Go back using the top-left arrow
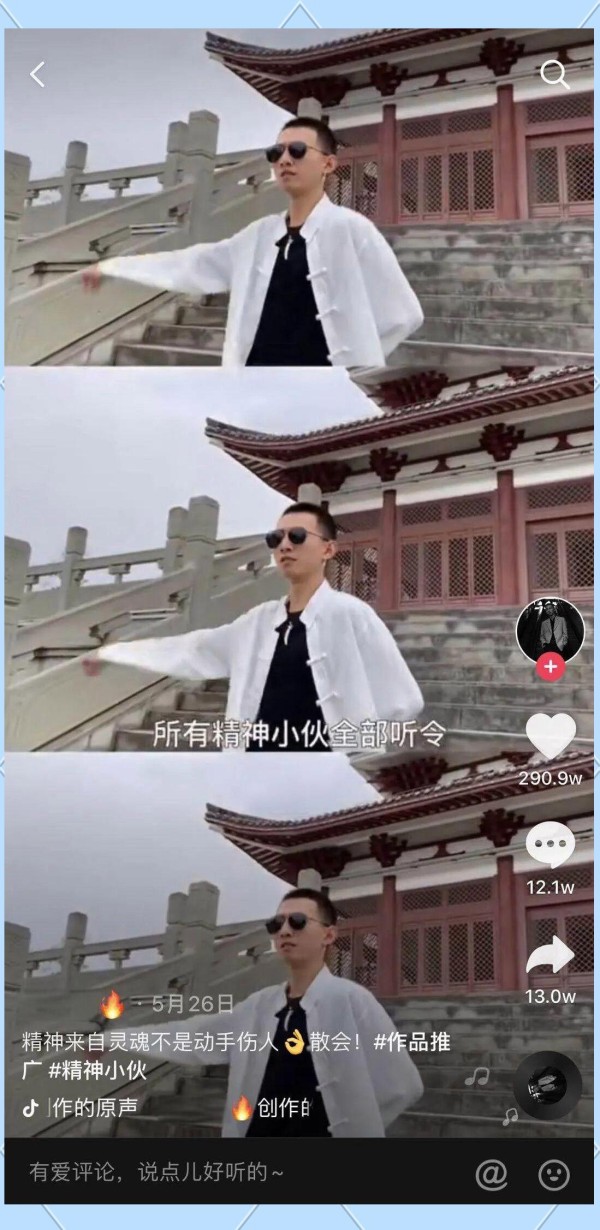The image size is (600, 1230). [x=38, y=74]
